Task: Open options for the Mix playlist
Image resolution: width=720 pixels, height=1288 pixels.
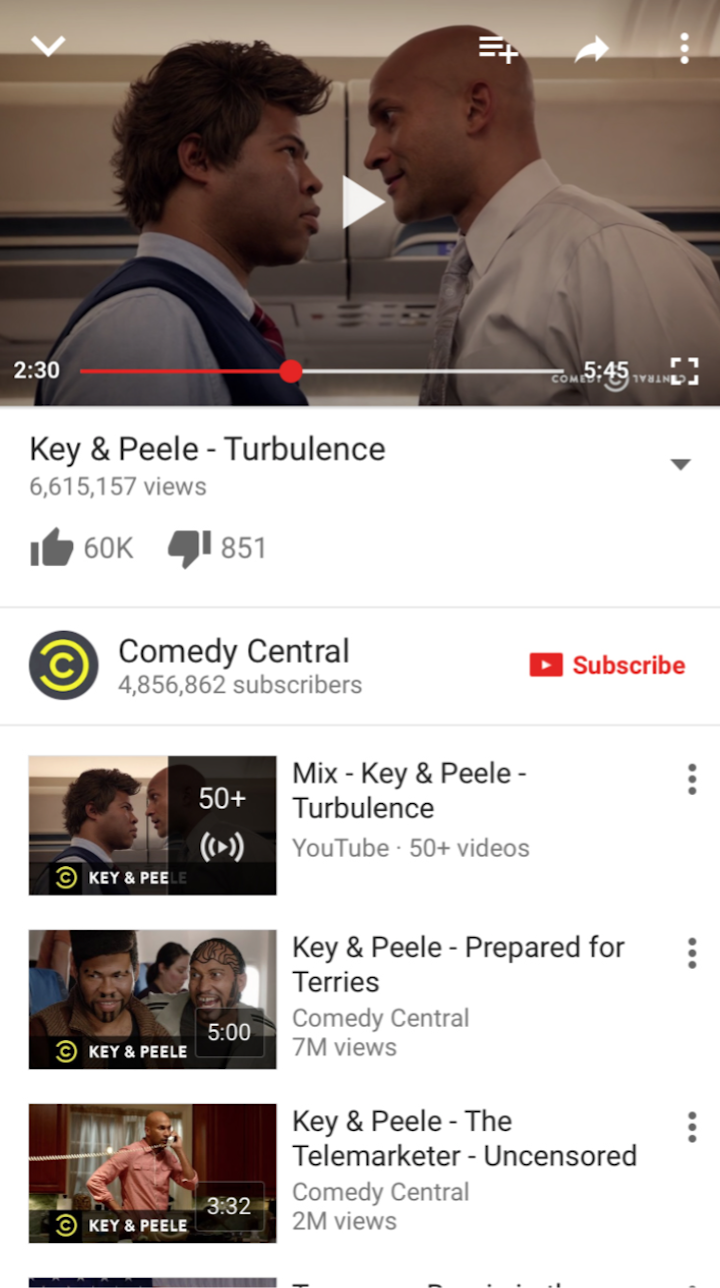Action: [691, 779]
